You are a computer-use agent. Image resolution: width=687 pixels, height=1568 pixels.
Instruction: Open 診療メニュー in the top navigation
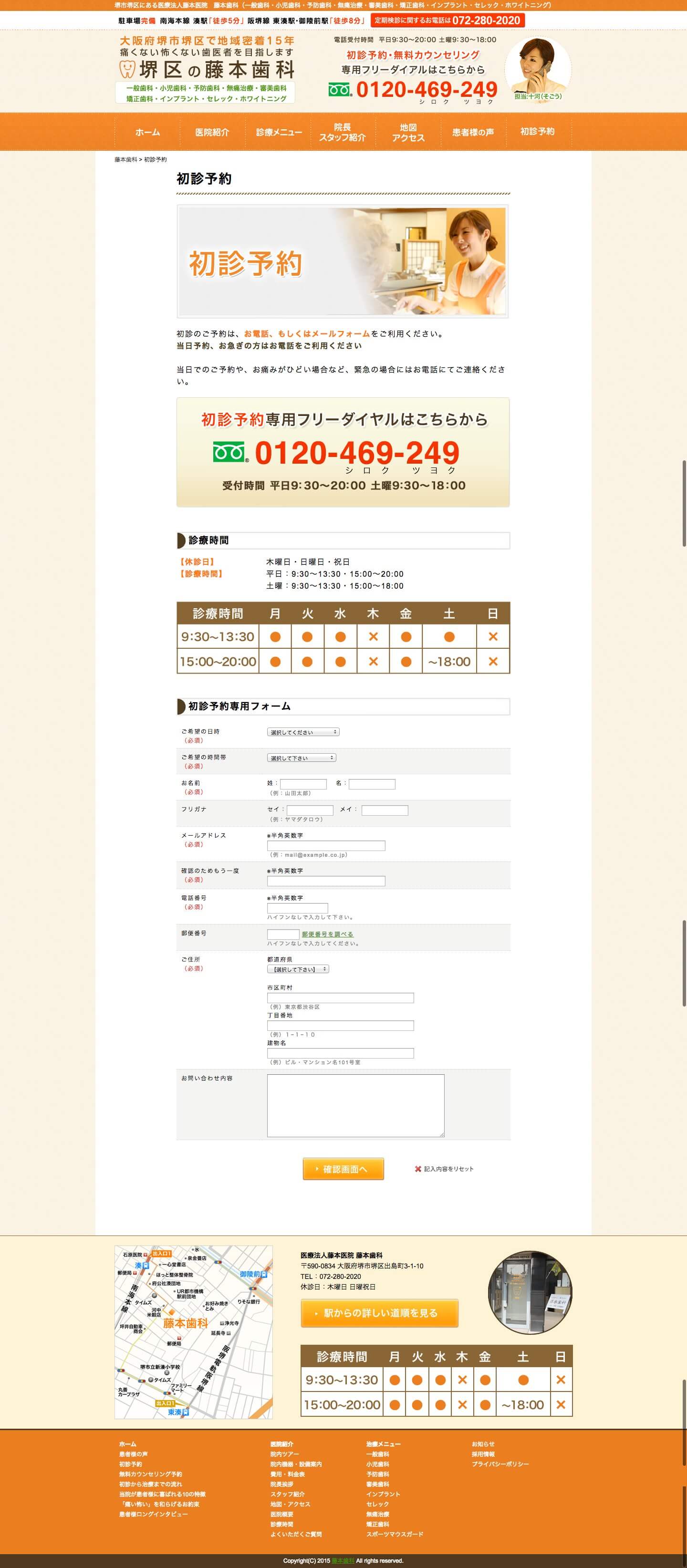pos(278,132)
